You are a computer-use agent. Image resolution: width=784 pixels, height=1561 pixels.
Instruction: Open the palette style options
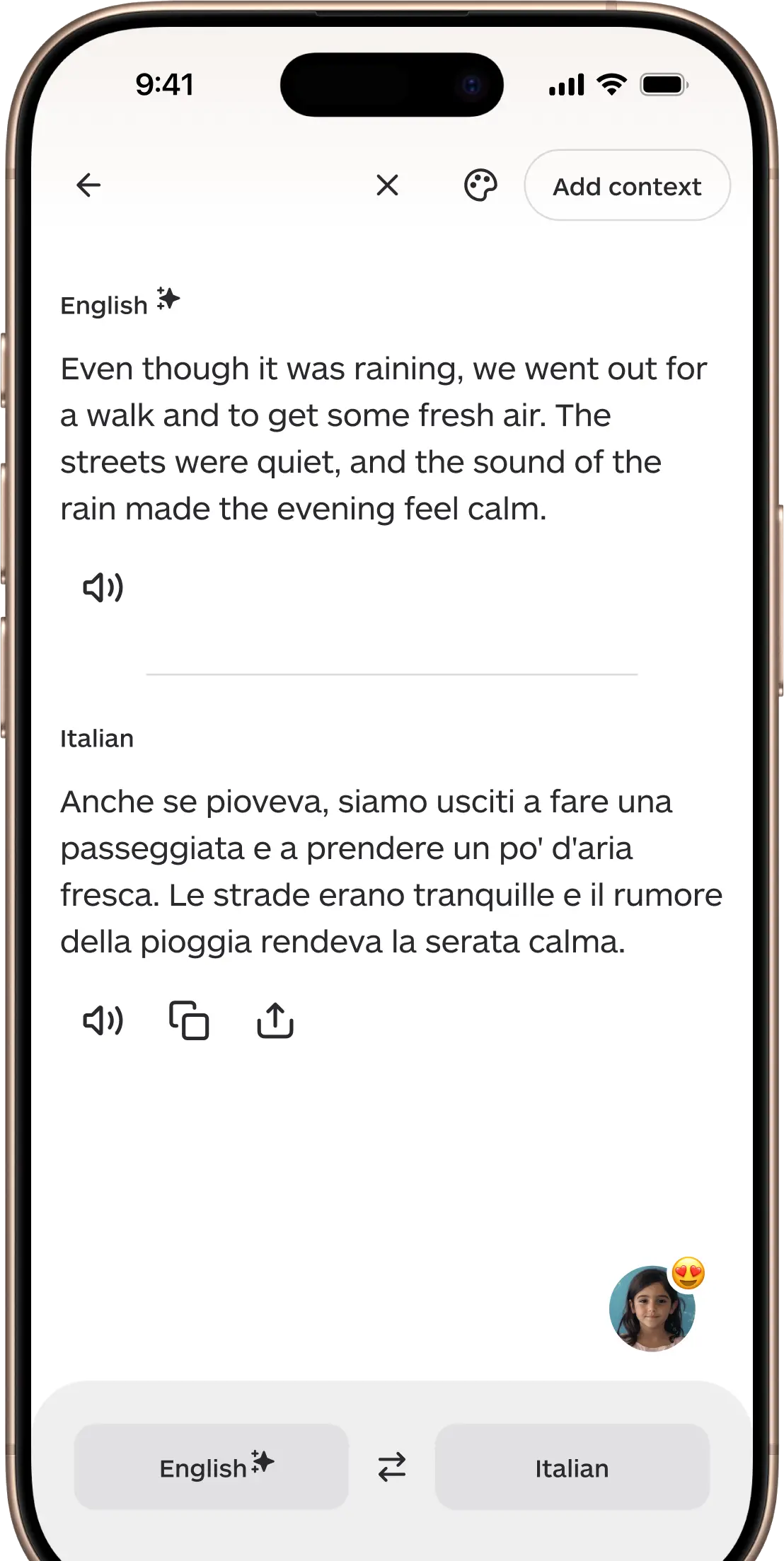(x=480, y=185)
